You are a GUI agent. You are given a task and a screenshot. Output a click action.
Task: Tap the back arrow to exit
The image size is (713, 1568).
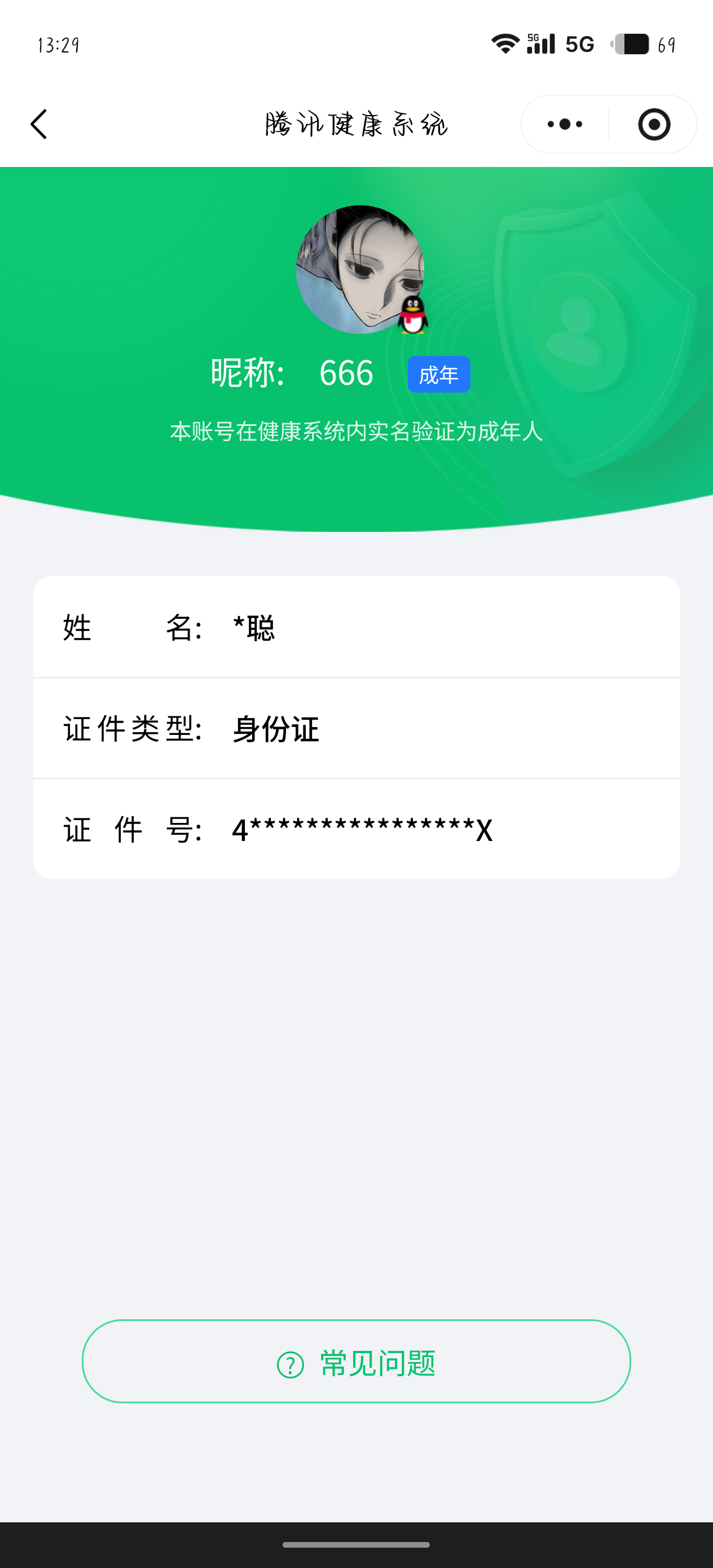coord(38,124)
